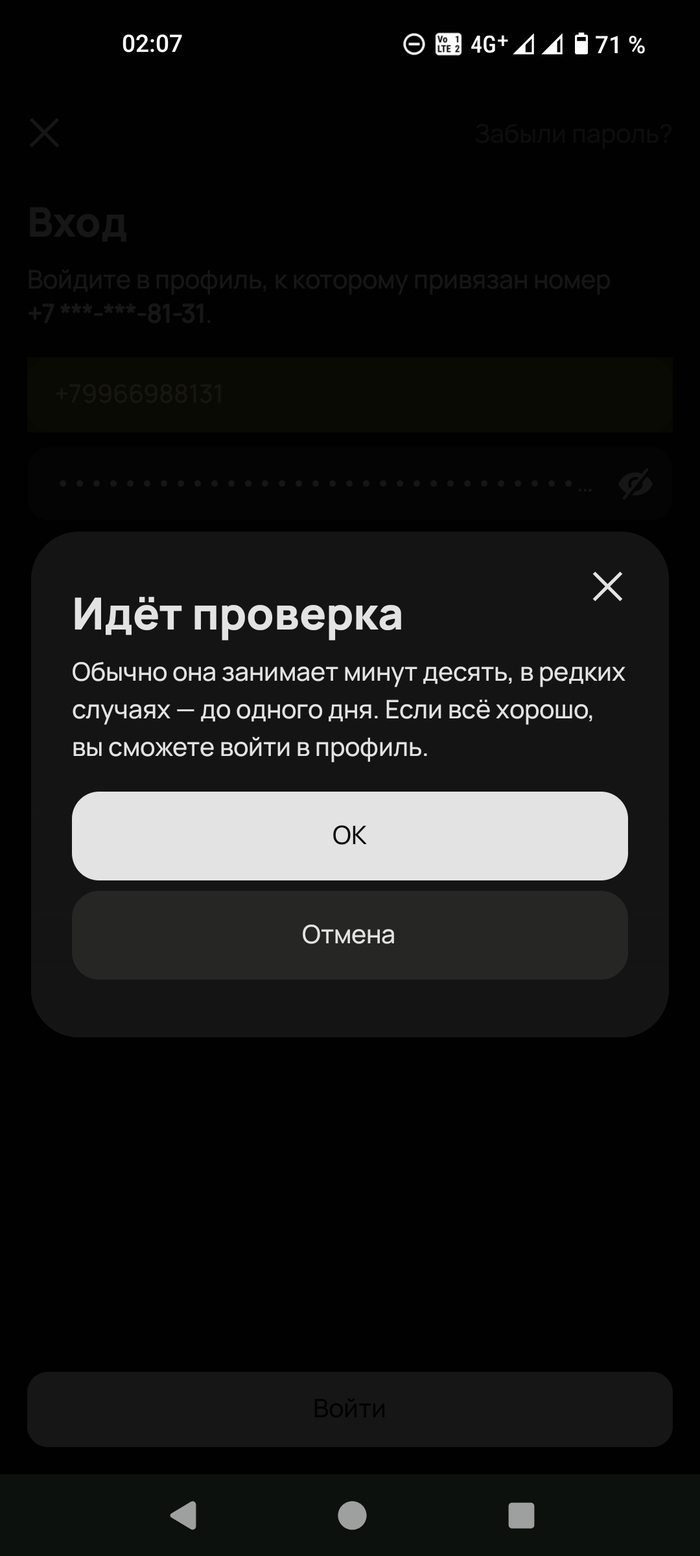Confirm the dialog with OK
Screen dimensions: 700x1556
click(349, 835)
